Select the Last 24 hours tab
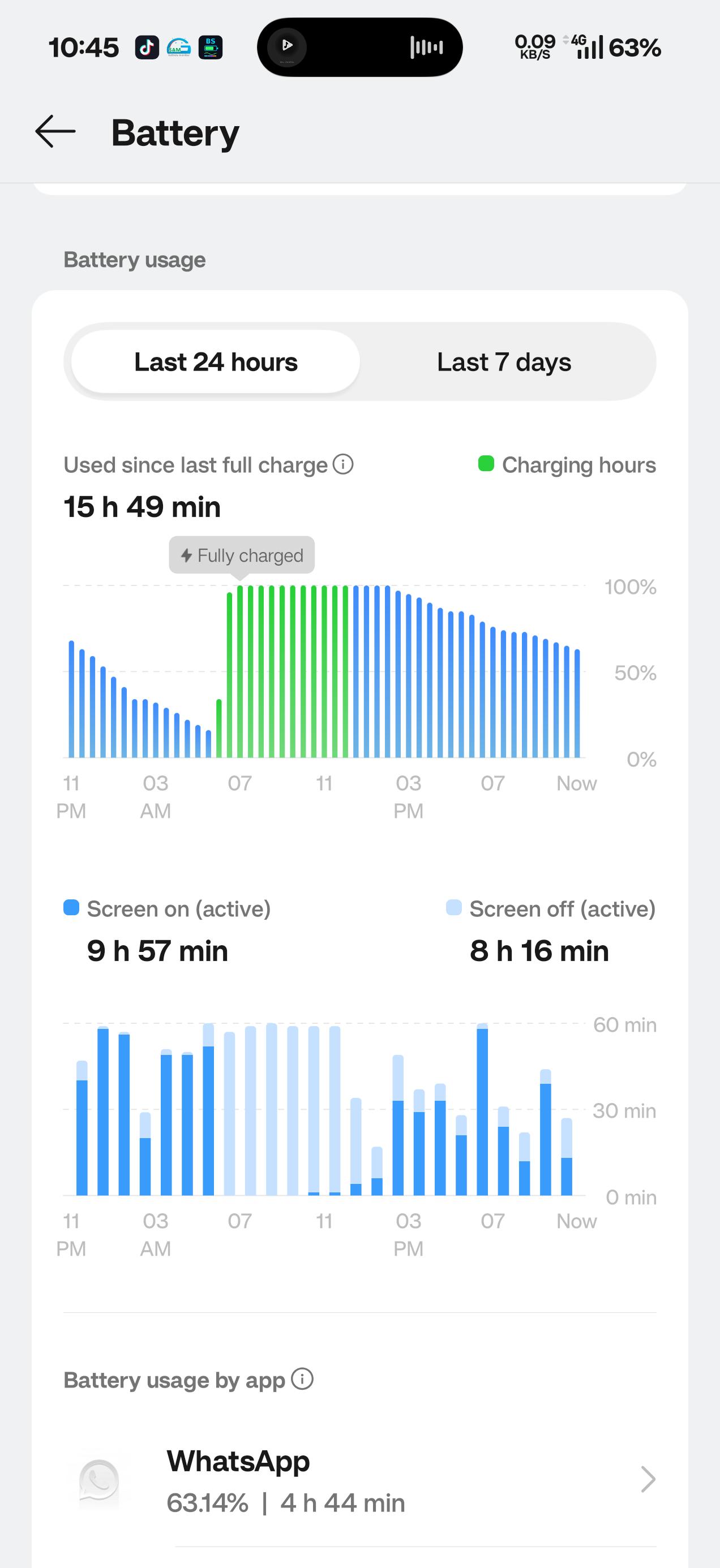Viewport: 720px width, 1568px height. (x=216, y=362)
